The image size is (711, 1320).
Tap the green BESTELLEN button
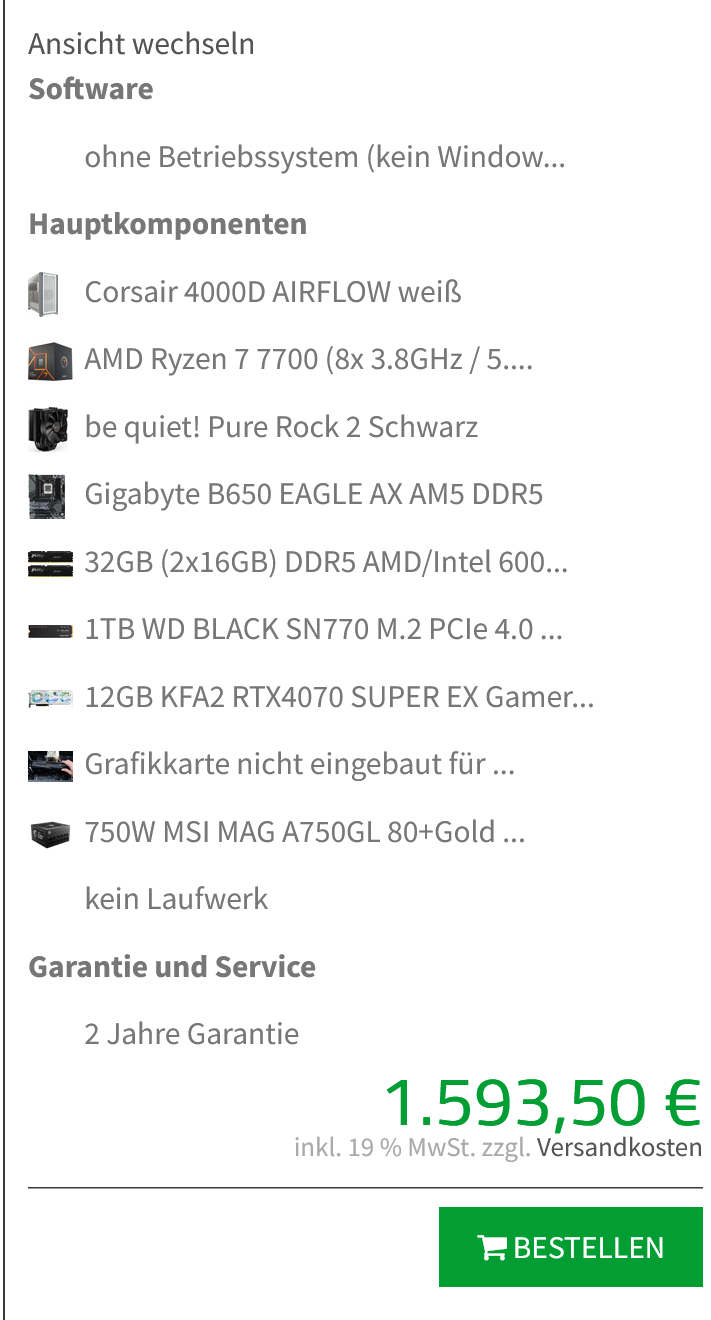click(570, 1247)
